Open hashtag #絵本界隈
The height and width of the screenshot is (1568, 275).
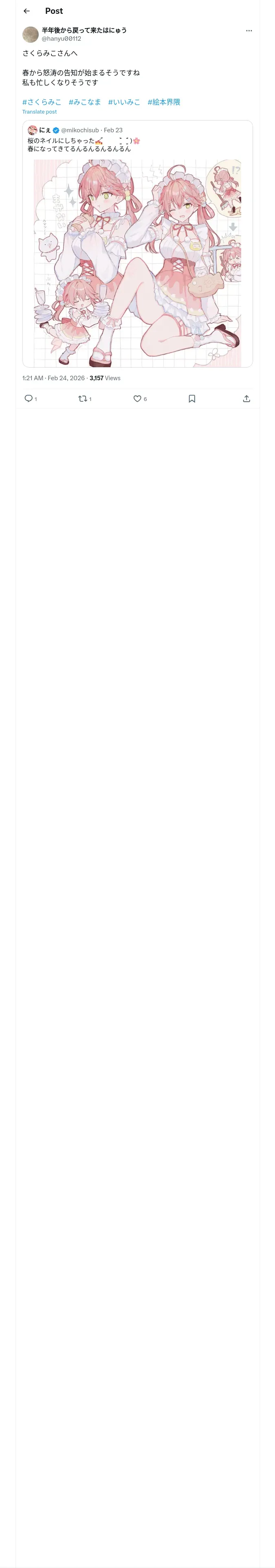(x=164, y=102)
